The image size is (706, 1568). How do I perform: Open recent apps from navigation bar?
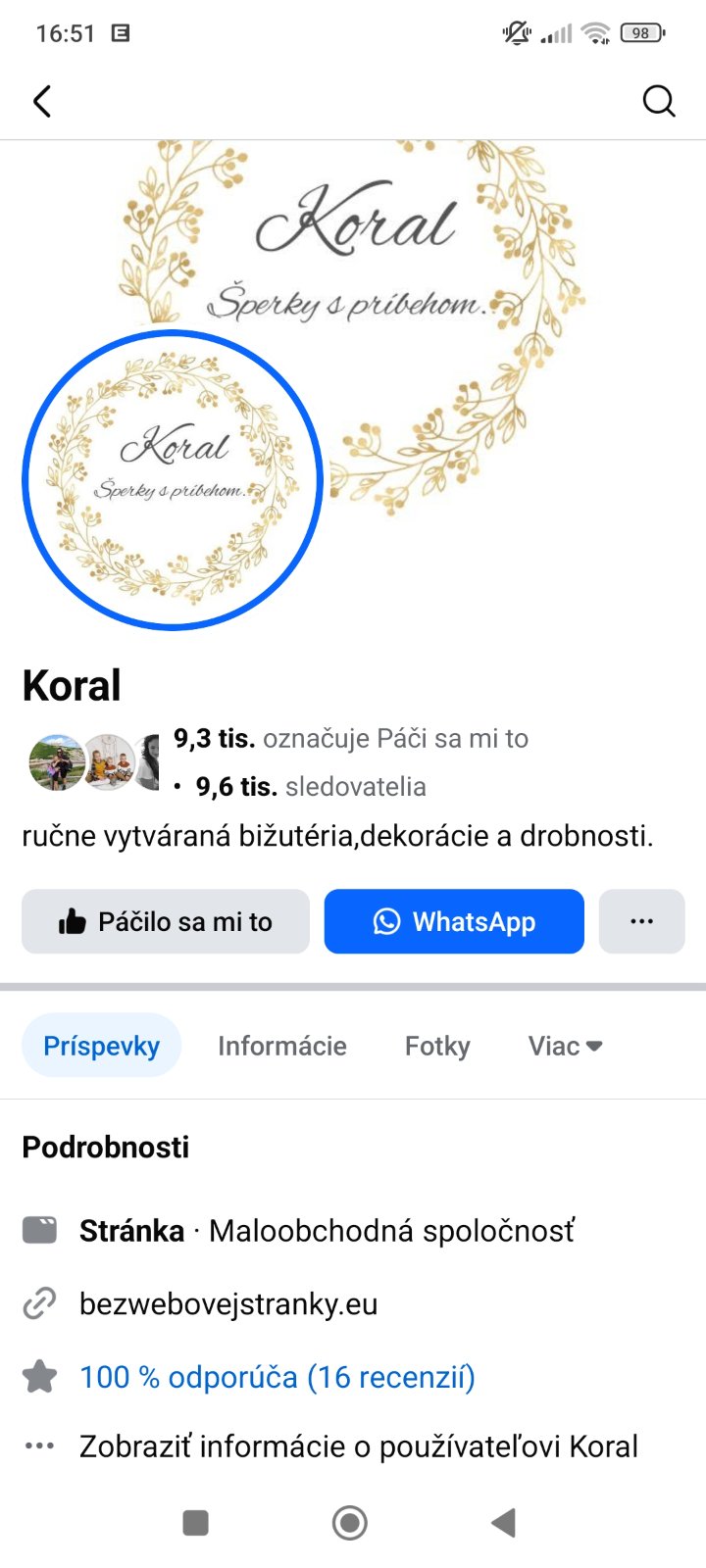196,1522
